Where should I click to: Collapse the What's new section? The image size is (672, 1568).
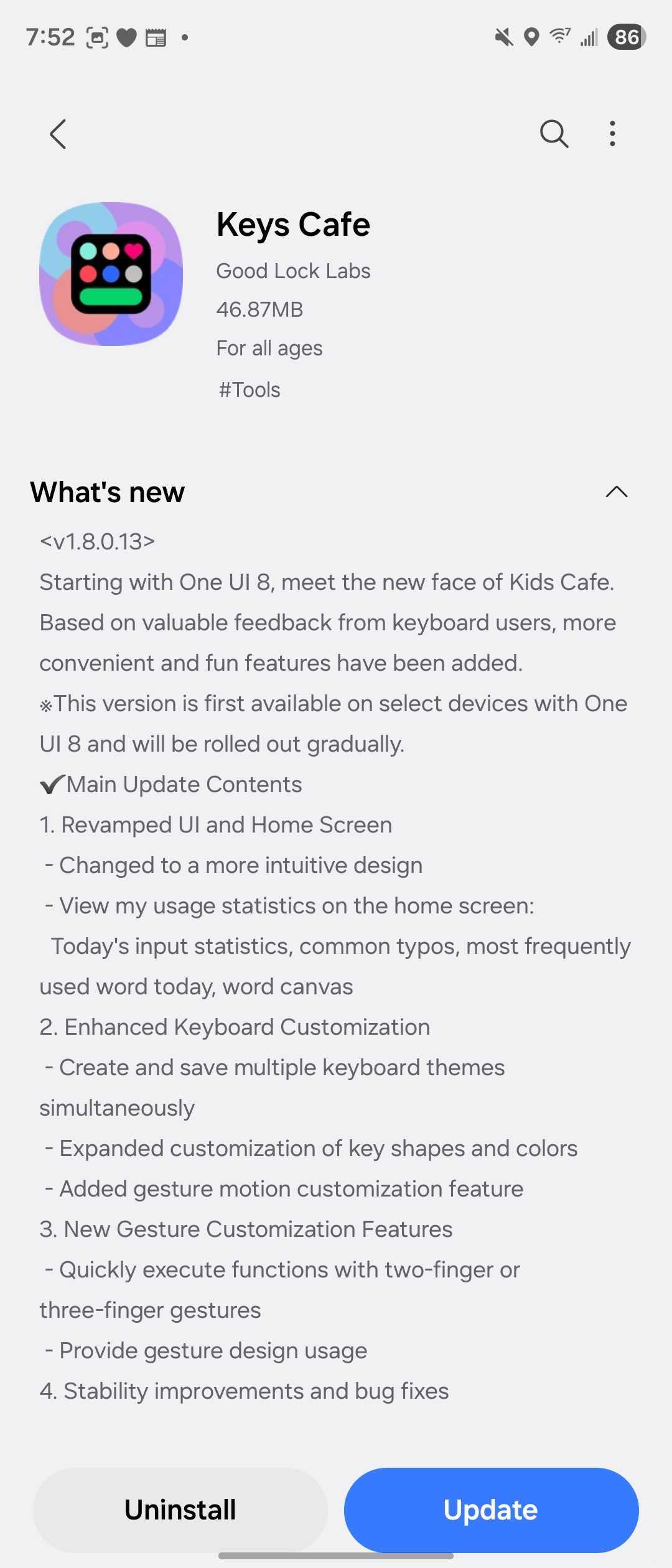point(616,492)
